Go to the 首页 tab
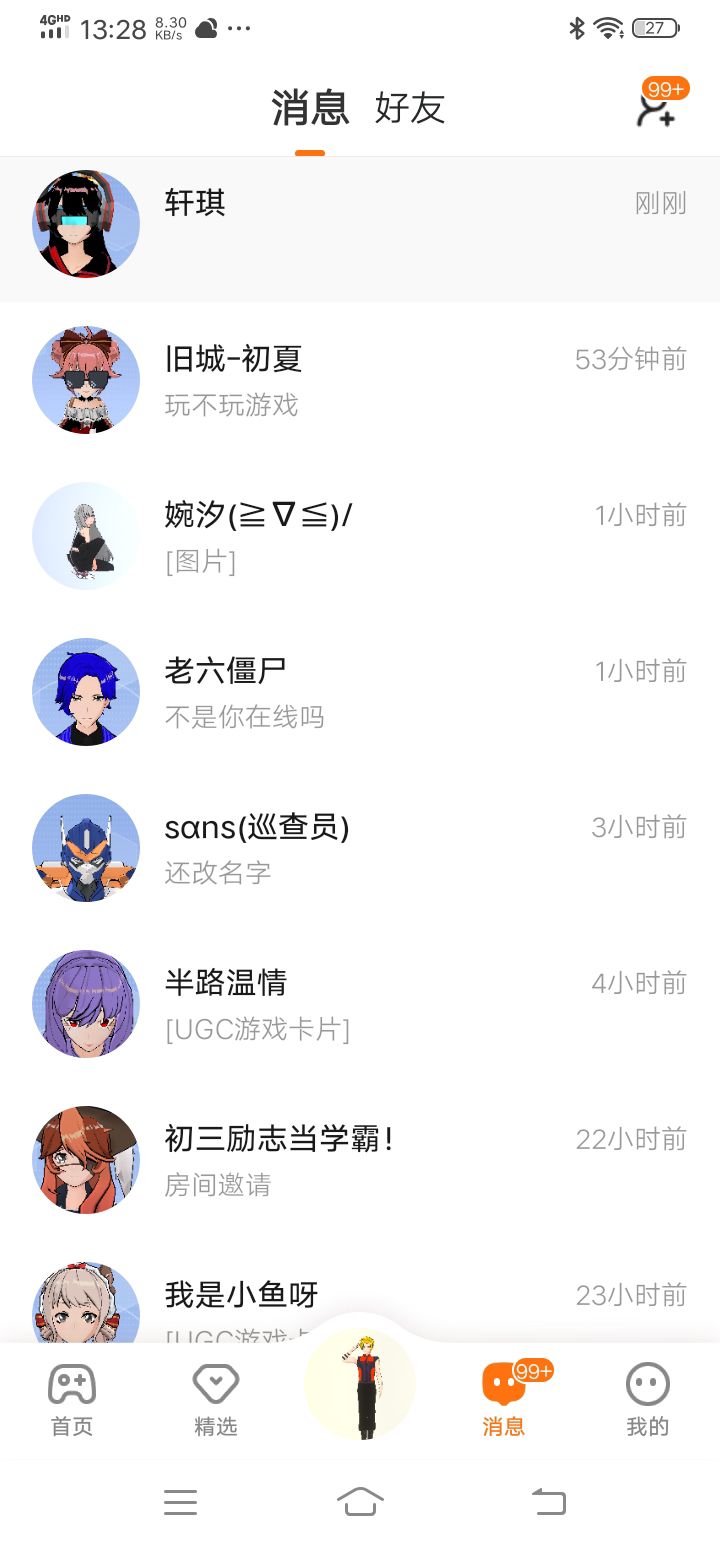Viewport: 720px width, 1544px height. pos(72,1400)
